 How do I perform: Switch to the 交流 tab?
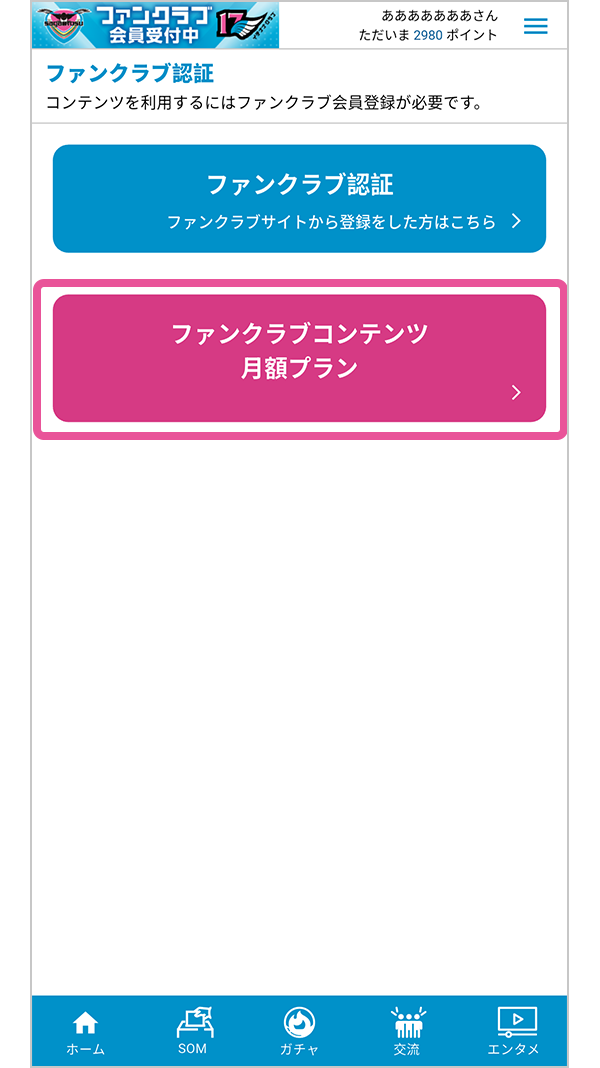[x=407, y=1032]
